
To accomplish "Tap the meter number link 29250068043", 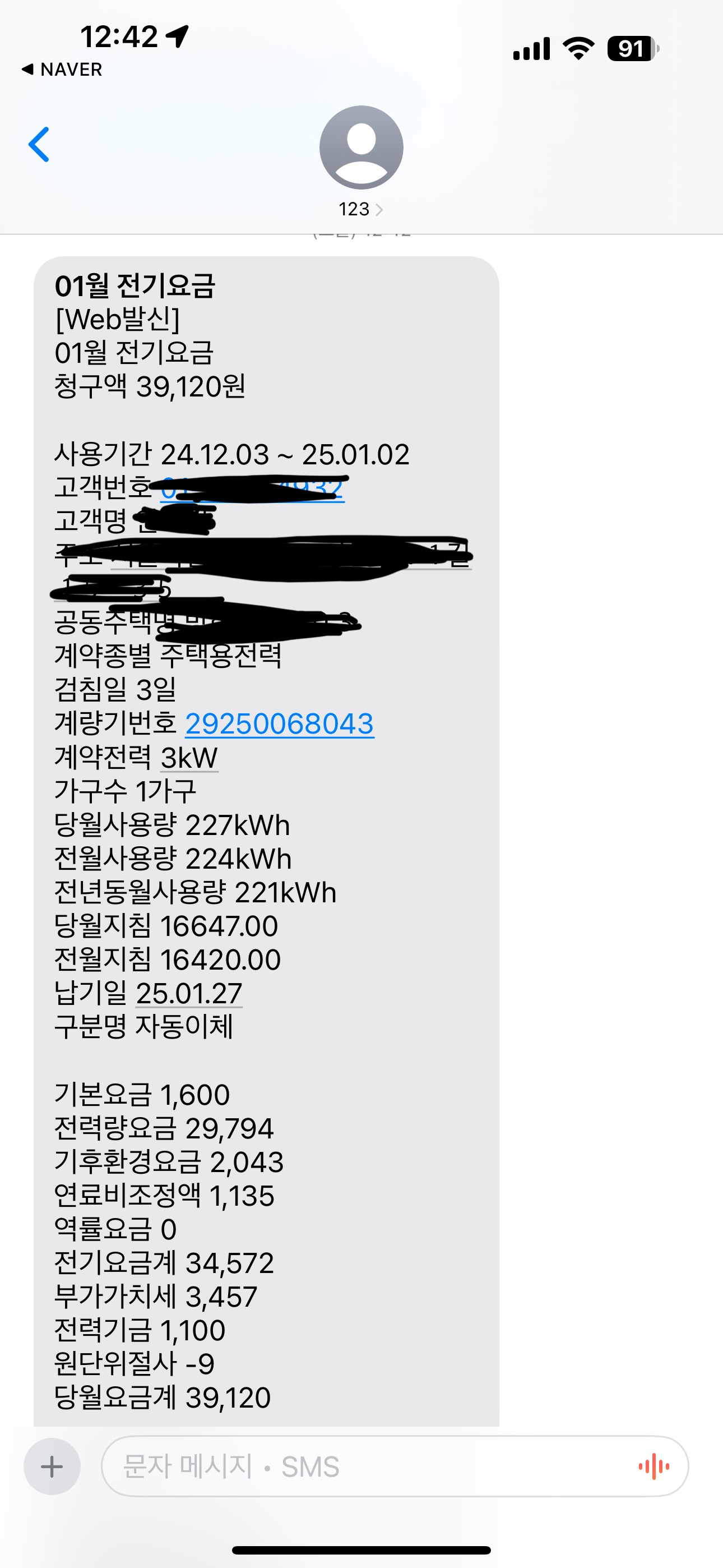I will coord(279,724).
